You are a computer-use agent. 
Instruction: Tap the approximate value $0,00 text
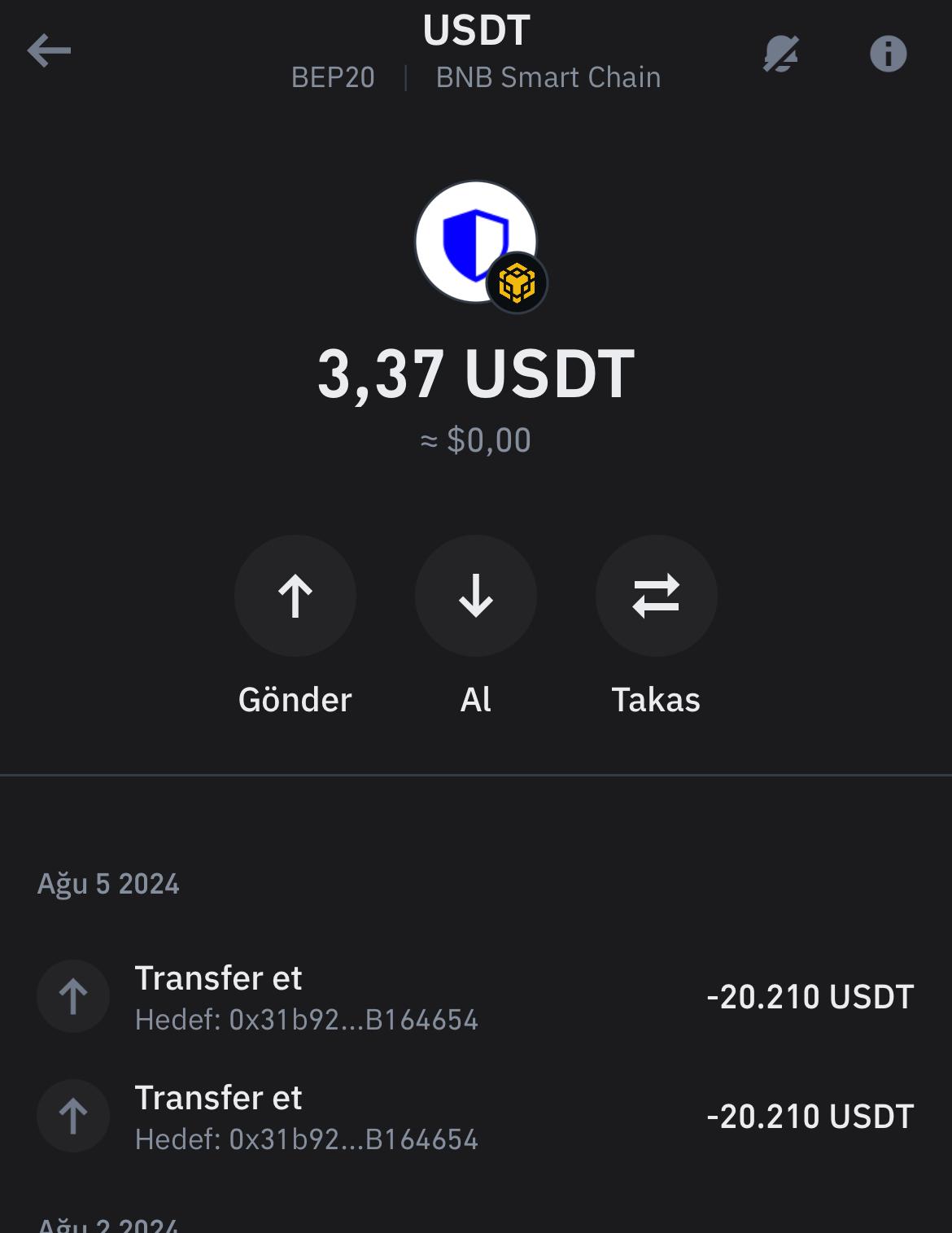[476, 439]
